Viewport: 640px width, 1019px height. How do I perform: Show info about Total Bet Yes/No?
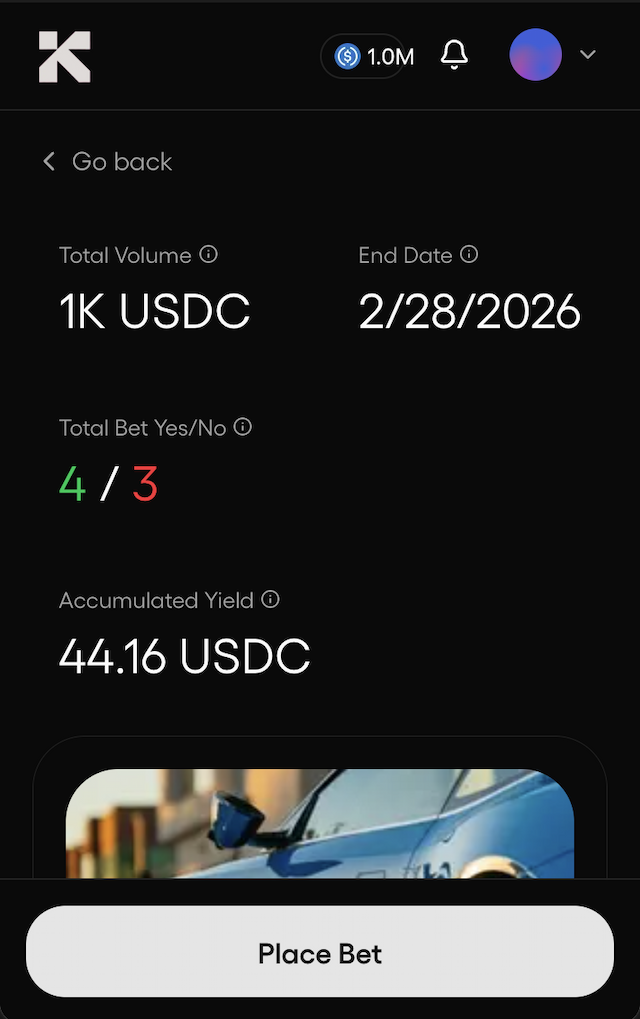point(243,427)
